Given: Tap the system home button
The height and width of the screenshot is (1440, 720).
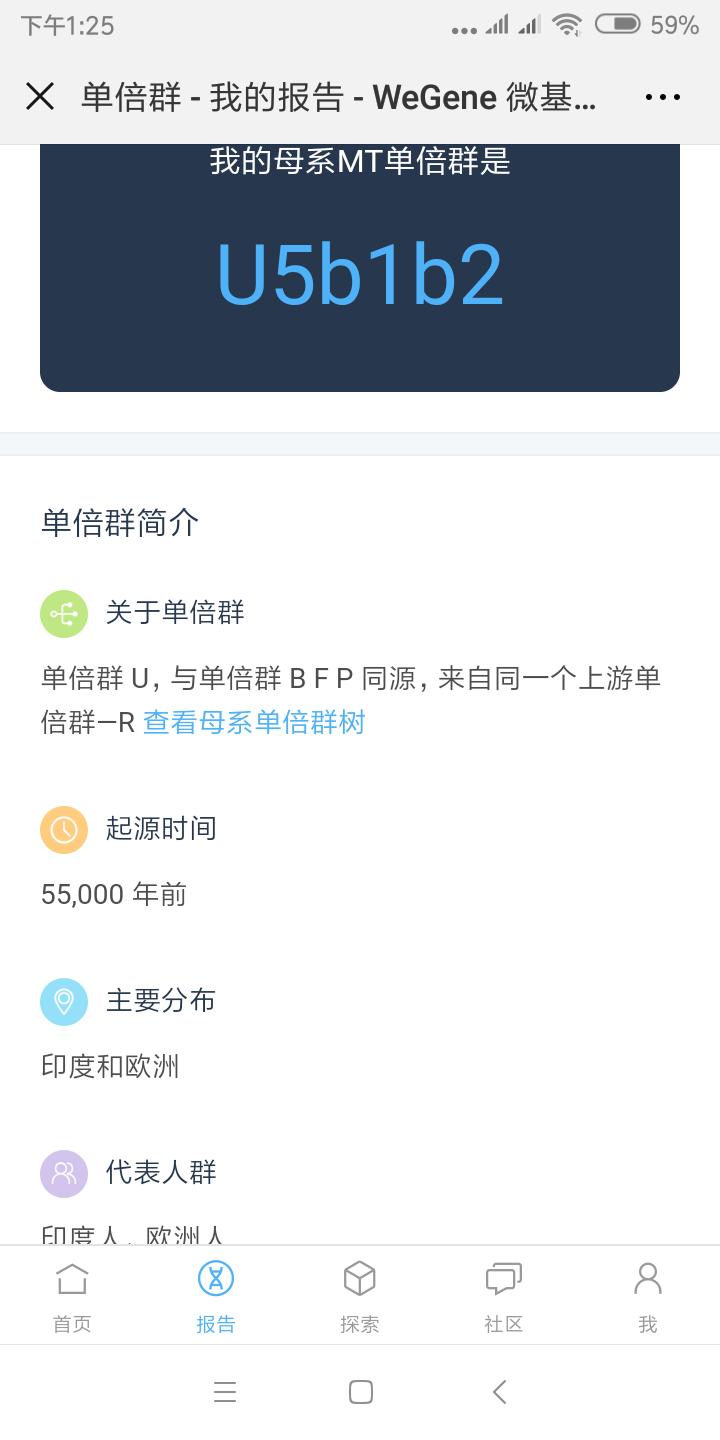Looking at the screenshot, I should pyautogui.click(x=361, y=1391).
